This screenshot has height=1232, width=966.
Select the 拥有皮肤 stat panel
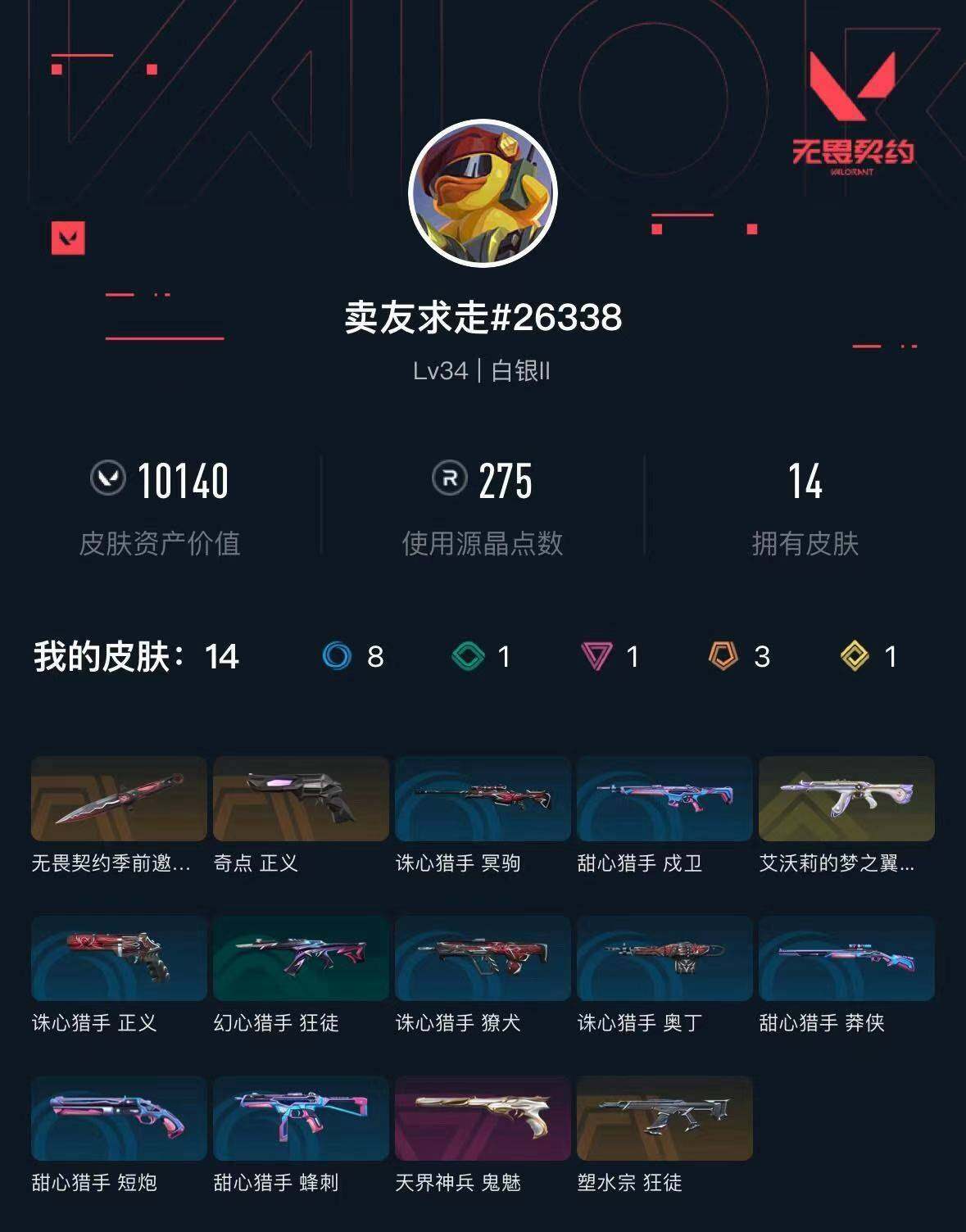(x=807, y=508)
